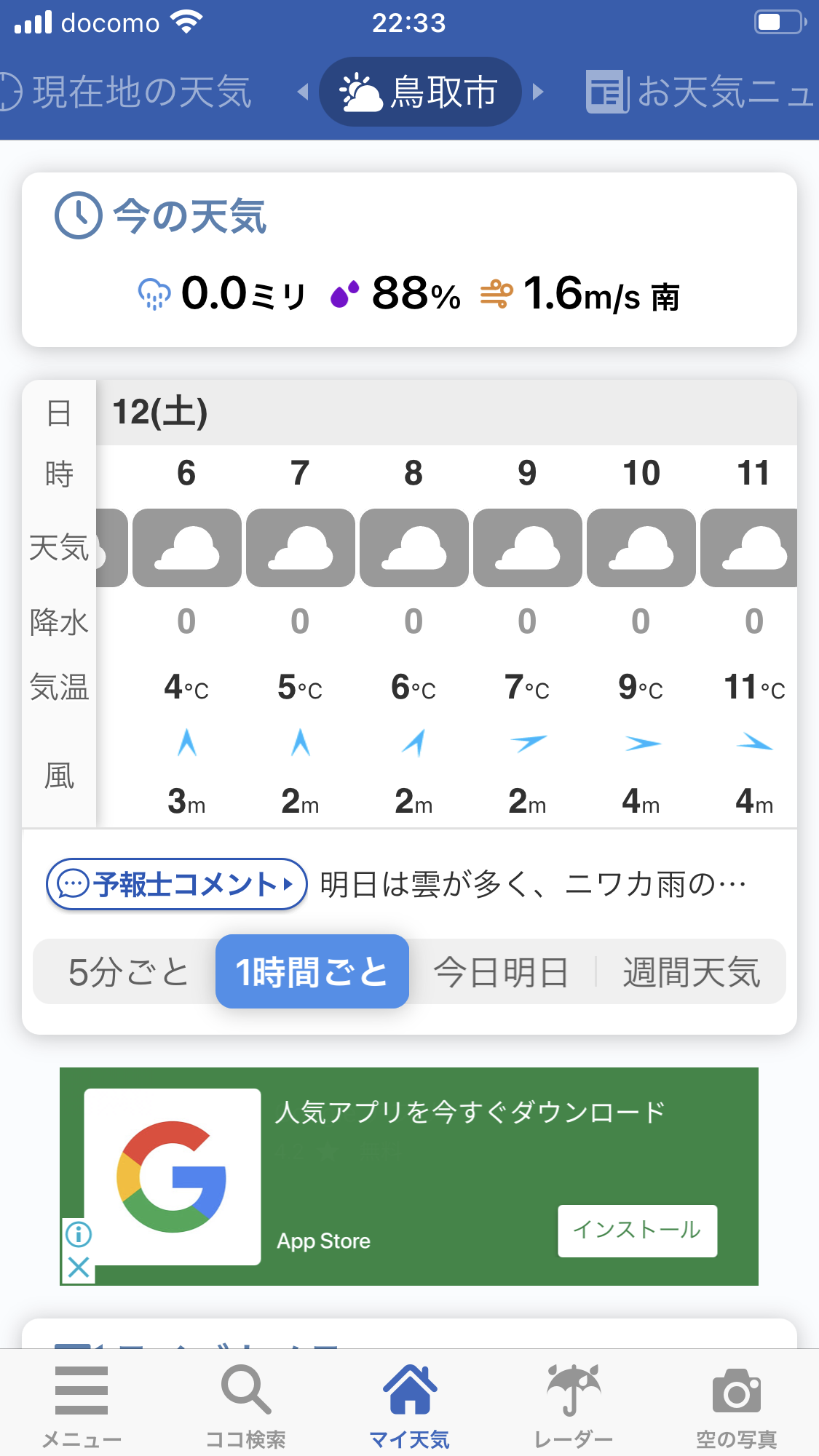819x1456 pixels.
Task: Tap インストール on the Google ad
Action: click(638, 1230)
